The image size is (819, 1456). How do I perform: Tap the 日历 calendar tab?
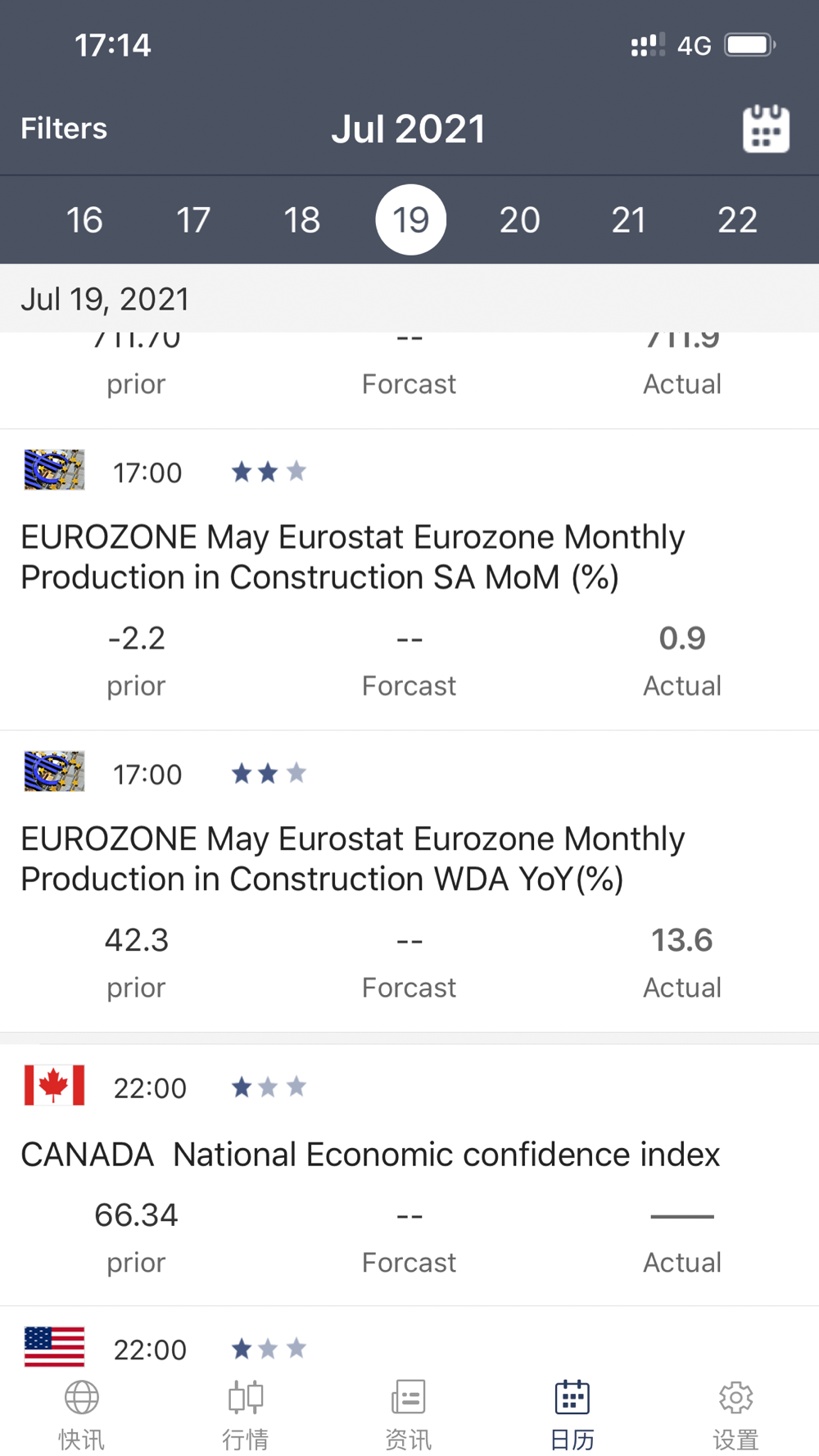pos(572,1415)
